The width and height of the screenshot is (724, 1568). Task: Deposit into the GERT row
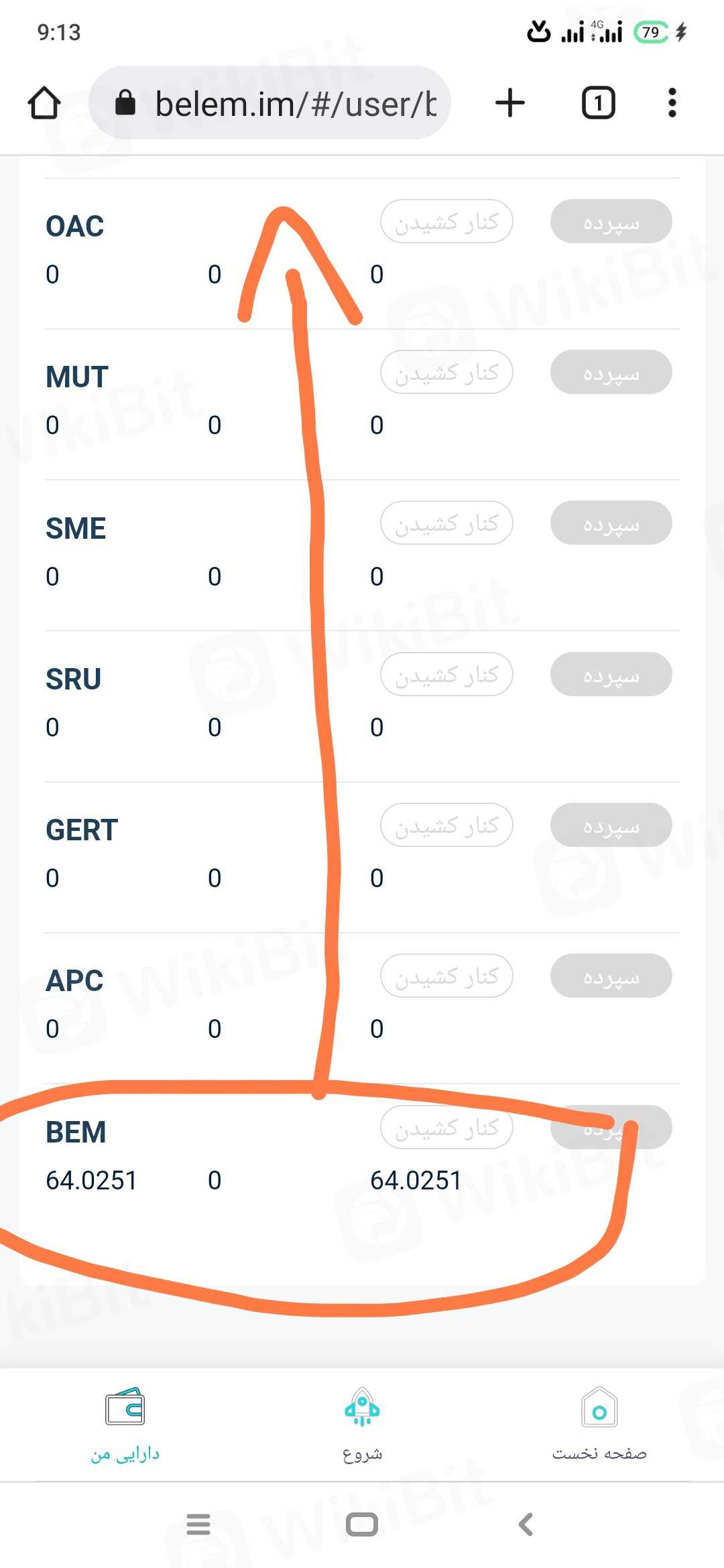[611, 826]
